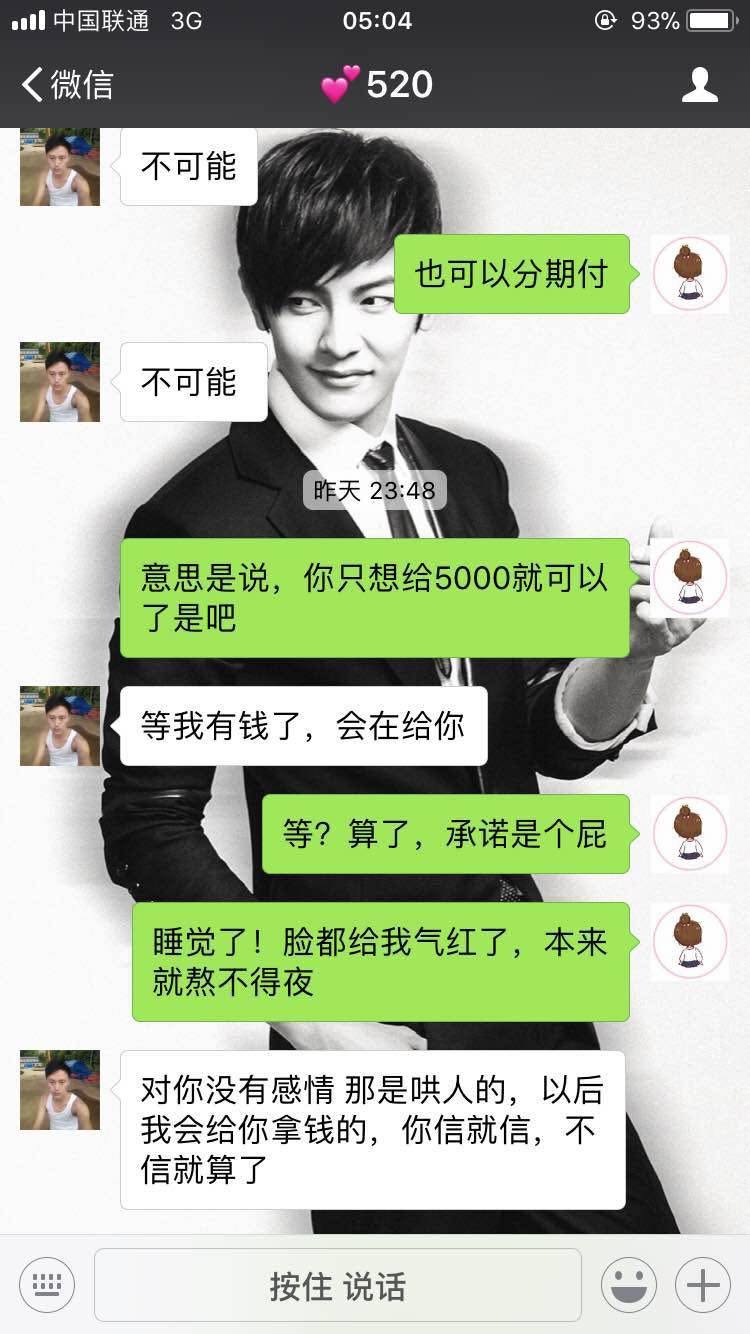Go back to the 微信 chat list
This screenshot has height=1334, width=750.
click(x=68, y=85)
